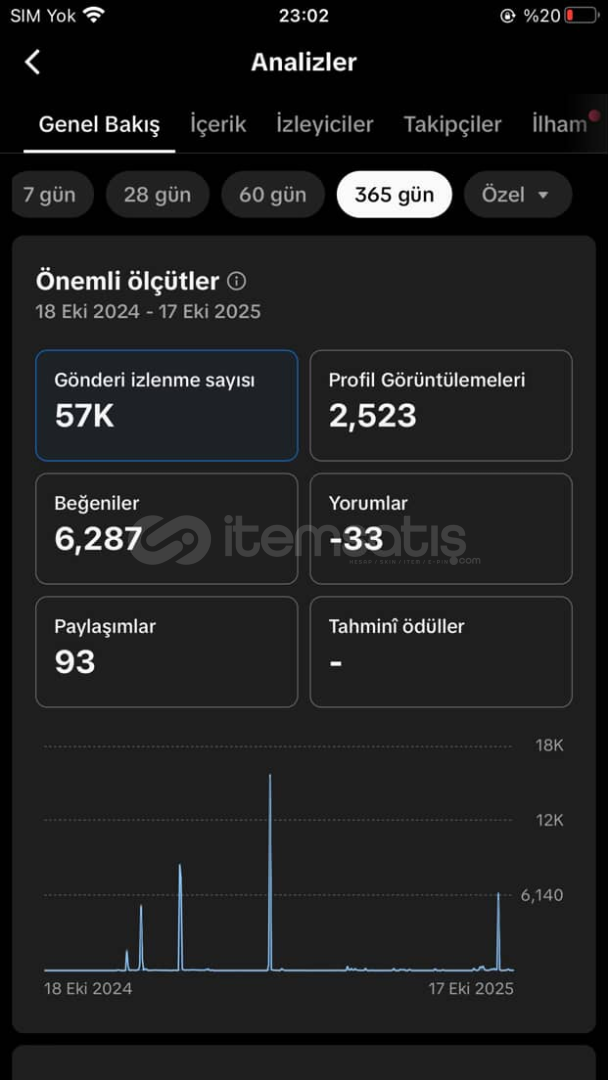
Task: Open the İzleyiciler tab
Action: click(324, 125)
